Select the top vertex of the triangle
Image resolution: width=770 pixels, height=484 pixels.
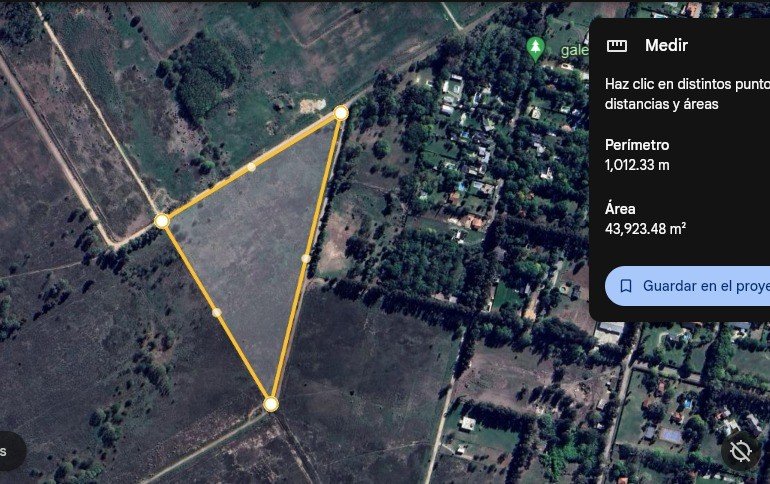(x=341, y=113)
